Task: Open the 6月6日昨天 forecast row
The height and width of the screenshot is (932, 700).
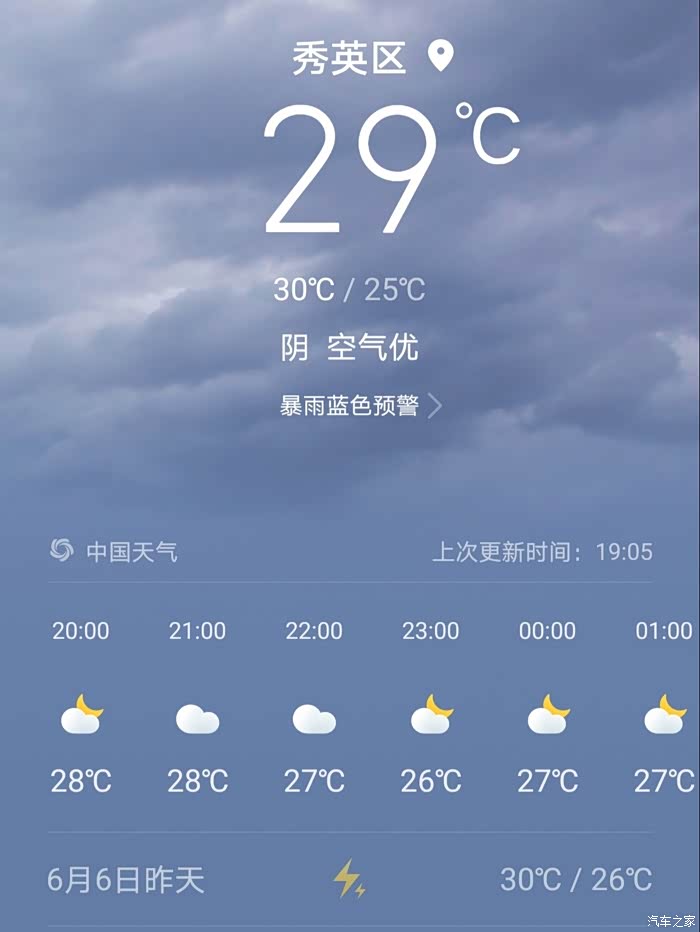Action: (350, 879)
